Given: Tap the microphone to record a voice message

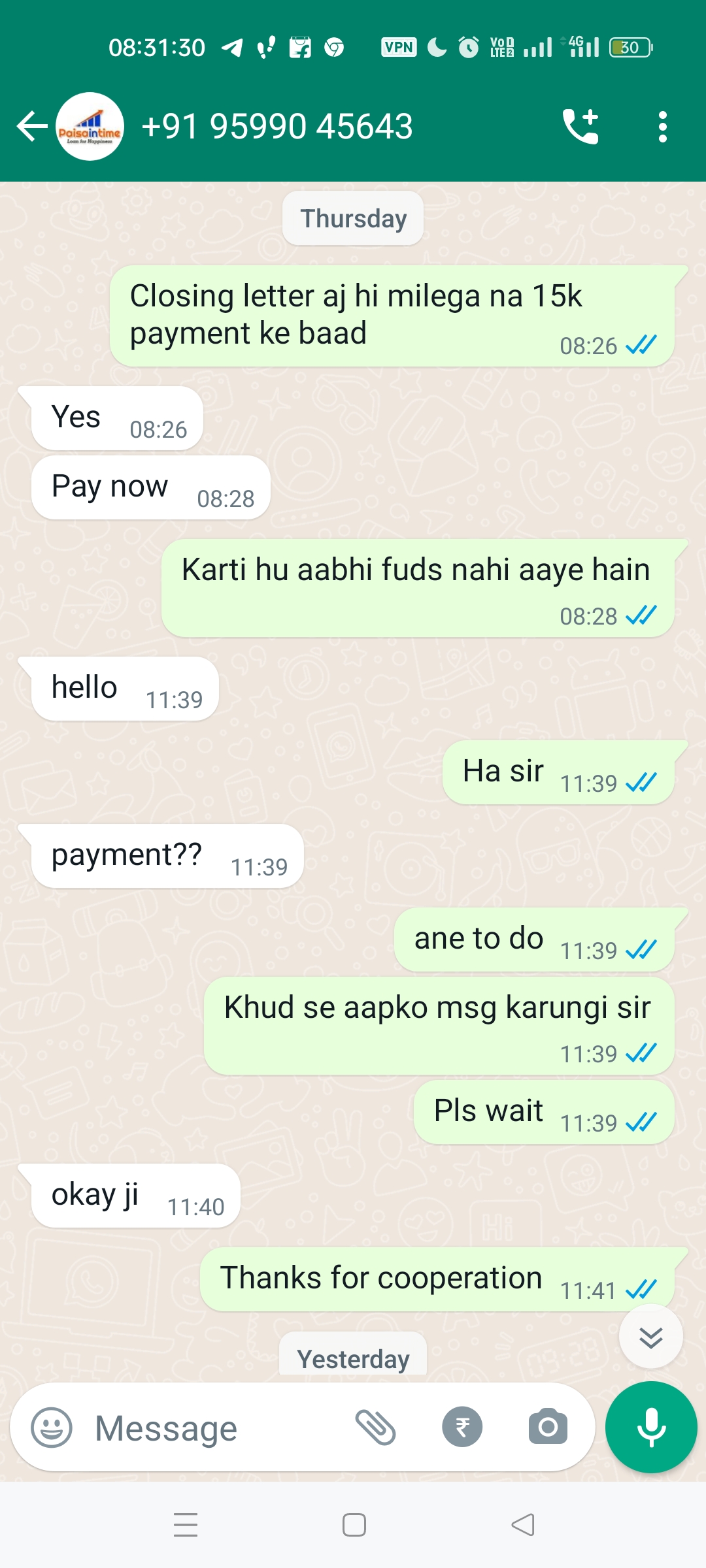Looking at the screenshot, I should [x=651, y=1428].
